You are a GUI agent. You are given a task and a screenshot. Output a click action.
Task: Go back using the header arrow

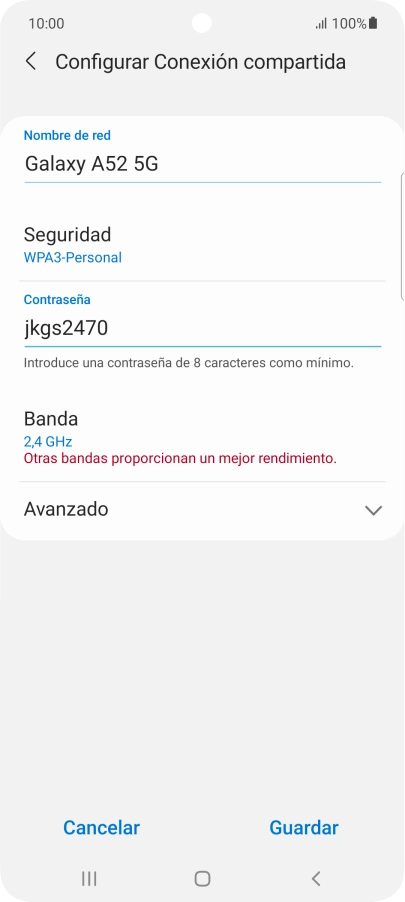click(31, 62)
